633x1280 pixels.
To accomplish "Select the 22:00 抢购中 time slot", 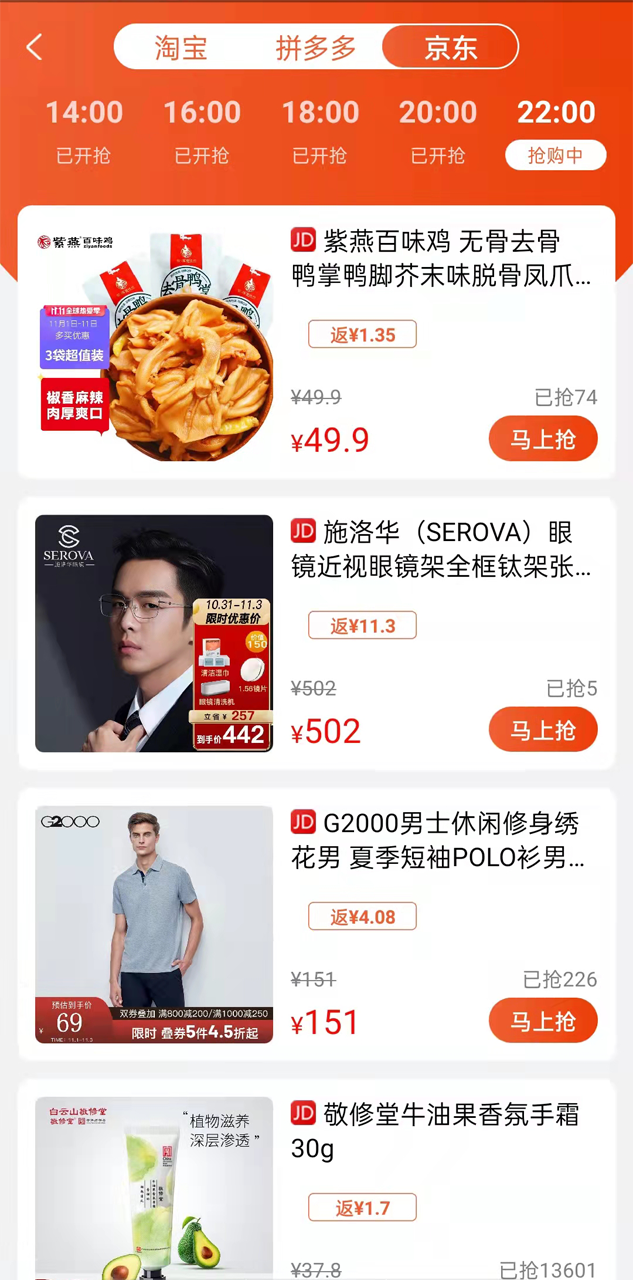I will tap(556, 129).
